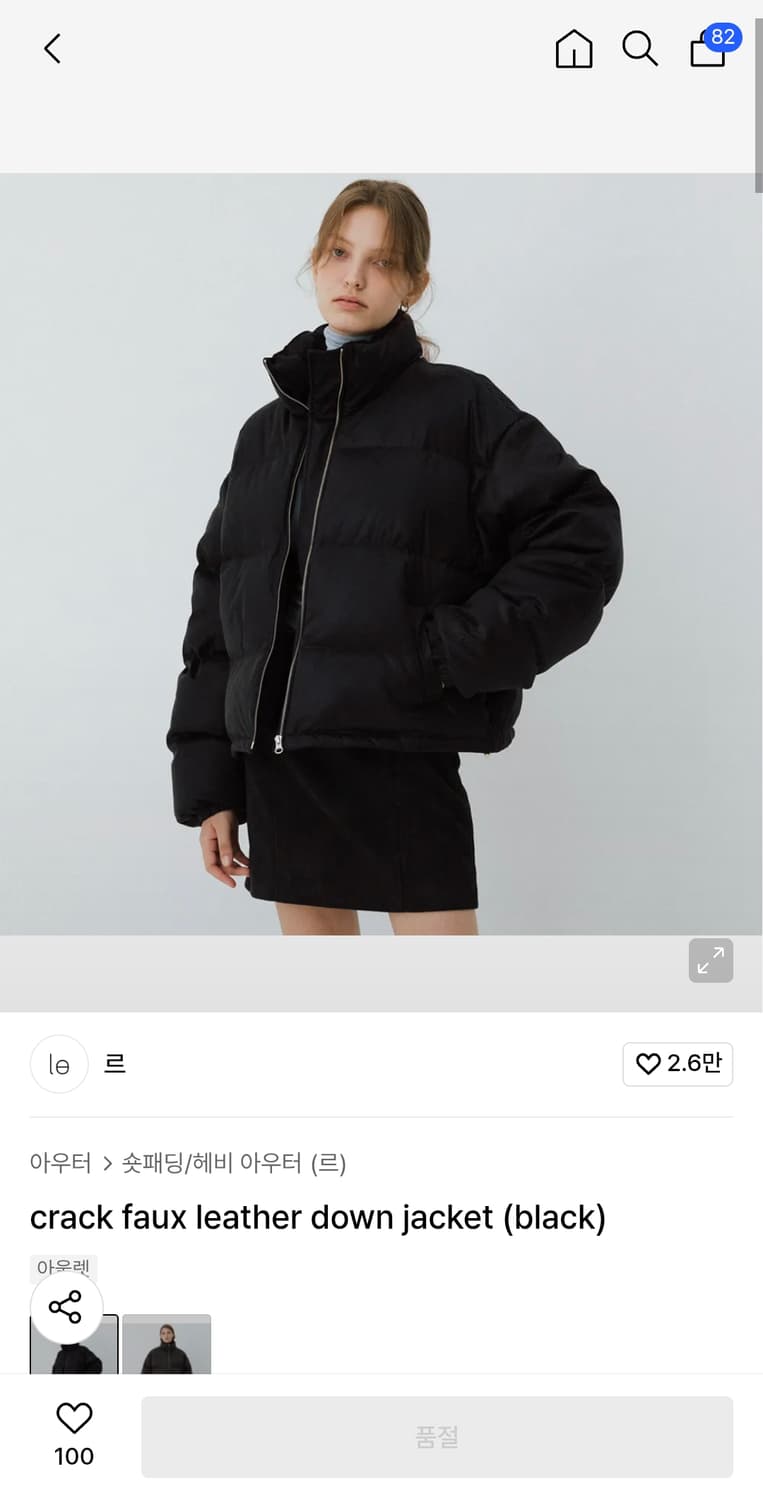Open sharing options via the share icon
Viewport: 763px width, 1500px height.
tap(67, 1308)
